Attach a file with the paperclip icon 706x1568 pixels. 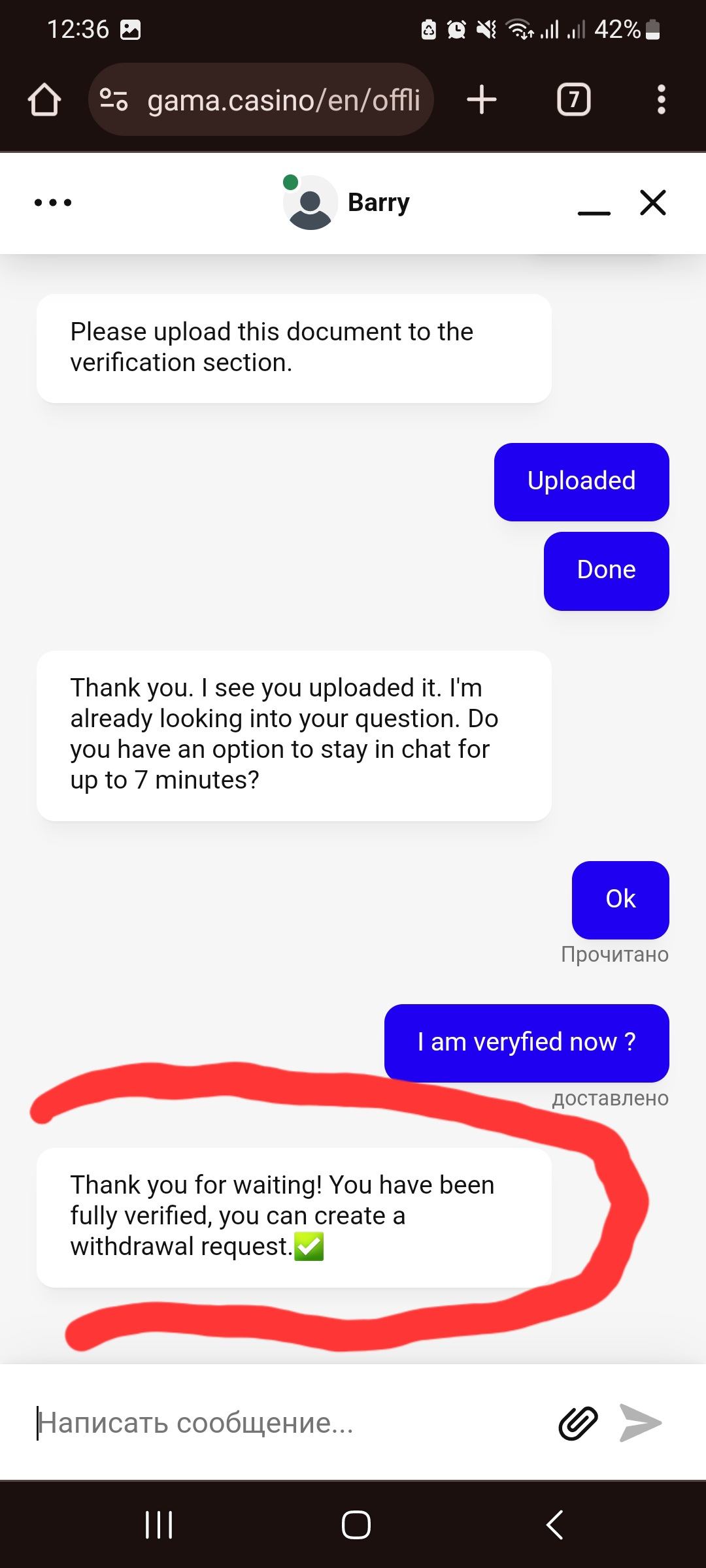[x=578, y=1423]
